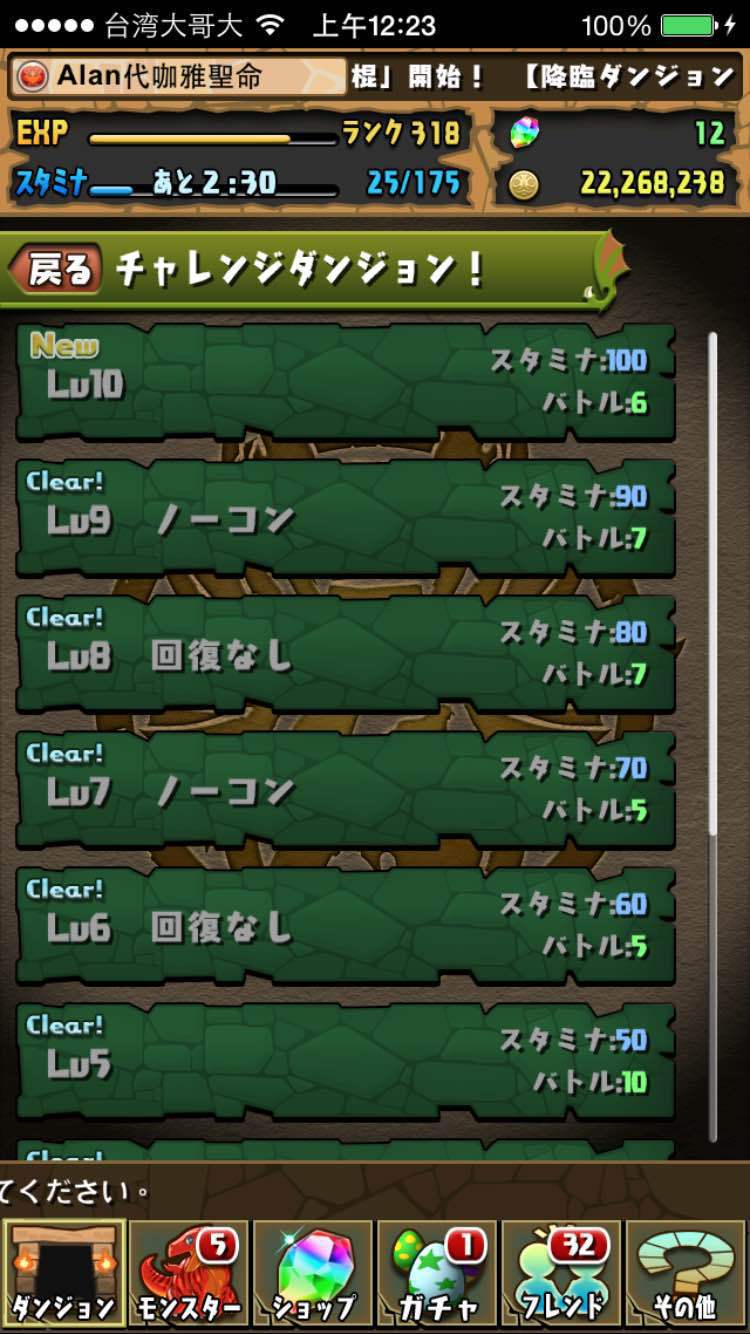The image size is (750, 1334).
Task: View the フレンド tab
Action: click(562, 1270)
